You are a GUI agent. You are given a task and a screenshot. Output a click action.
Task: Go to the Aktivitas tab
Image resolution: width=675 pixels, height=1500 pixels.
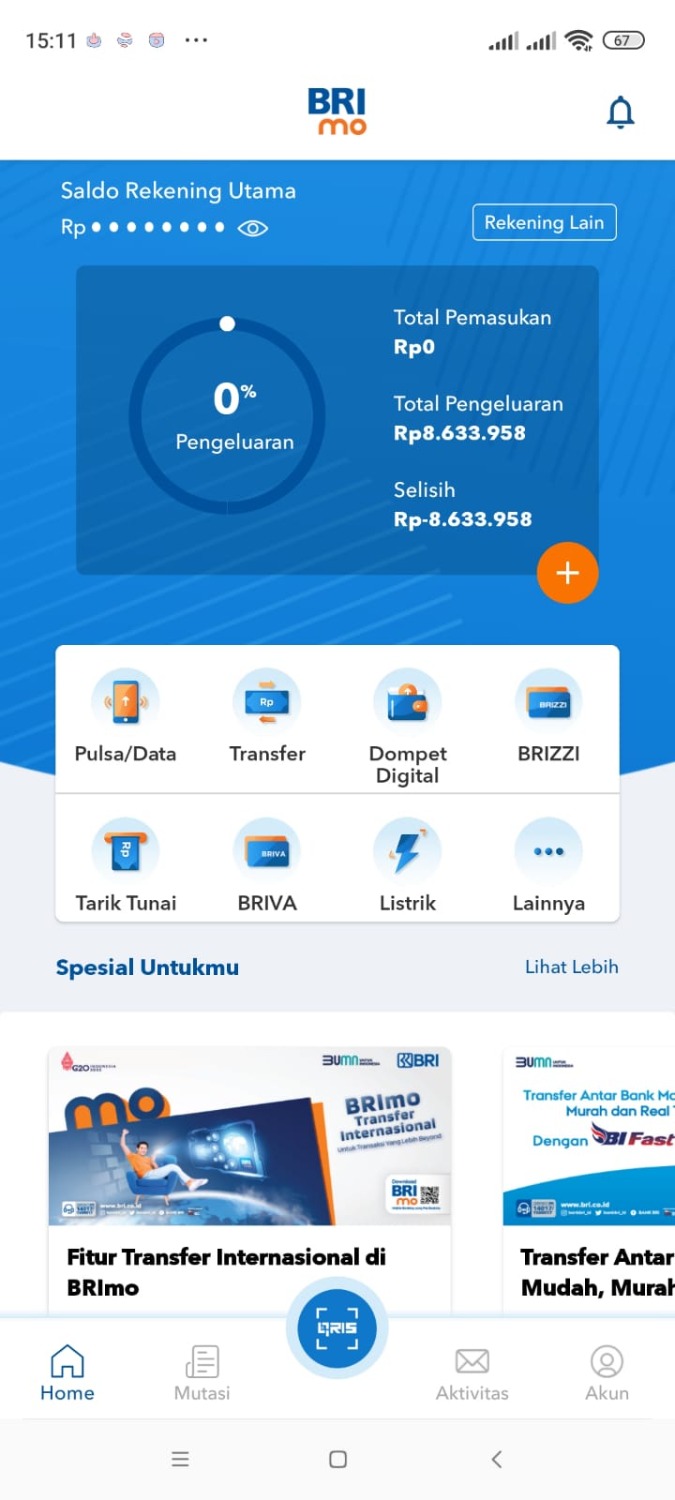pos(472,1373)
